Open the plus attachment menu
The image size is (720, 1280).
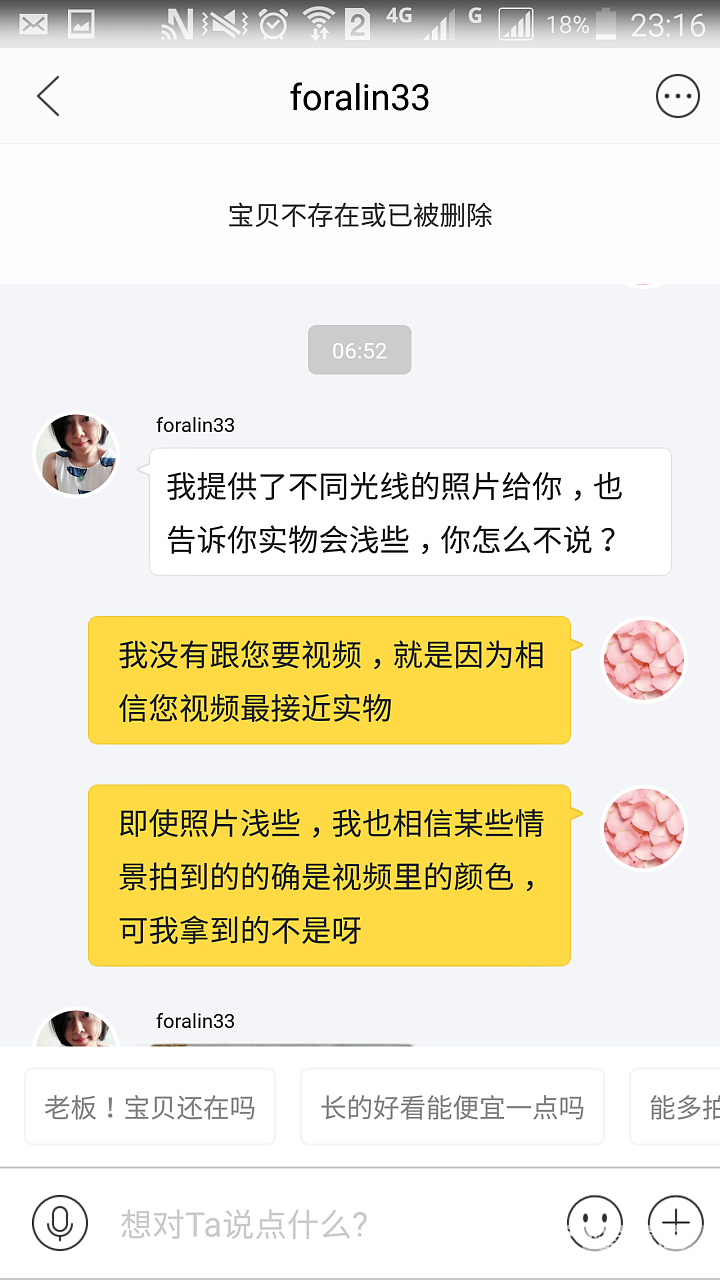click(676, 1222)
